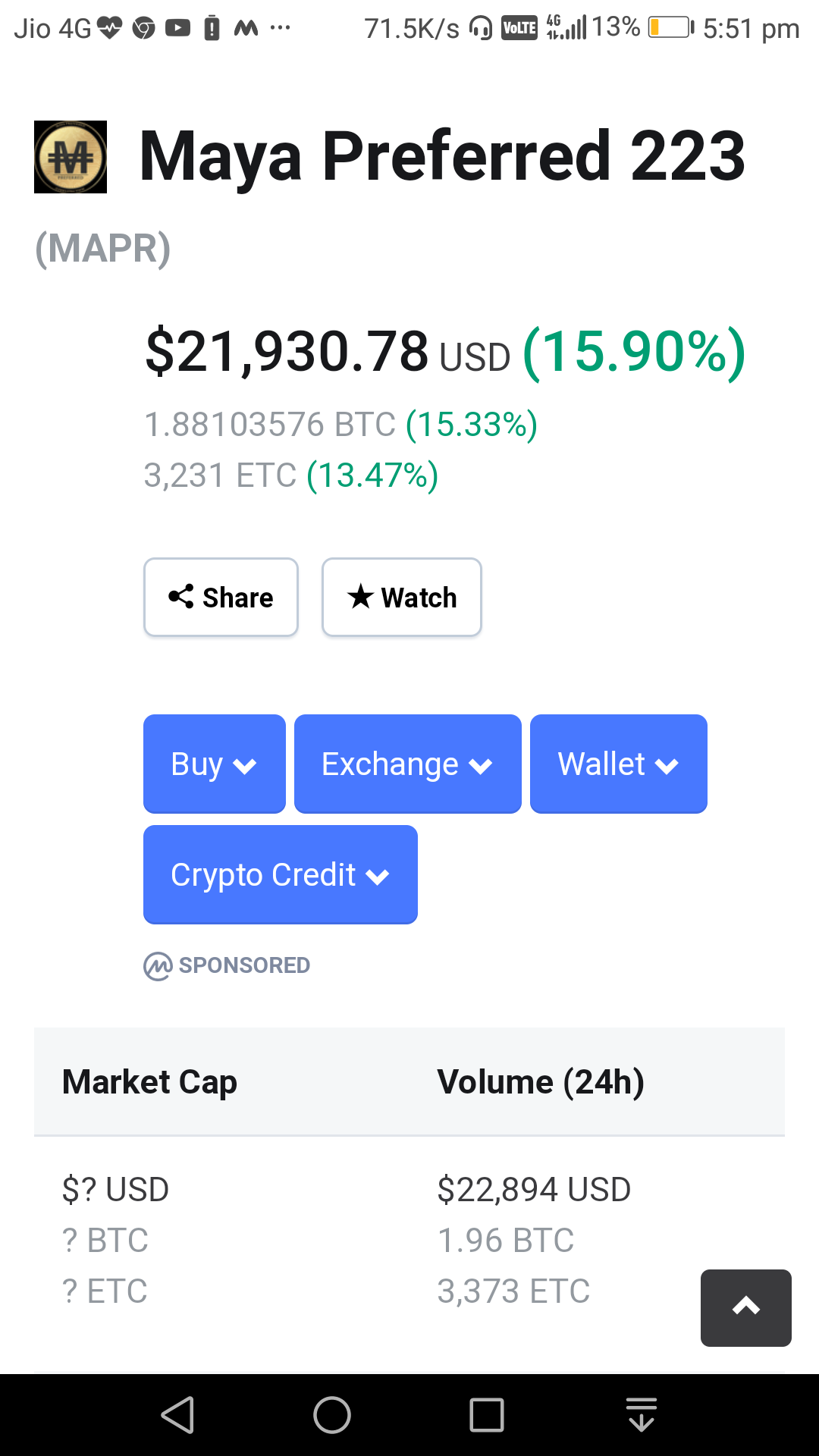Go back using the system back button
Viewport: 819px width, 1456px height.
[179, 1415]
